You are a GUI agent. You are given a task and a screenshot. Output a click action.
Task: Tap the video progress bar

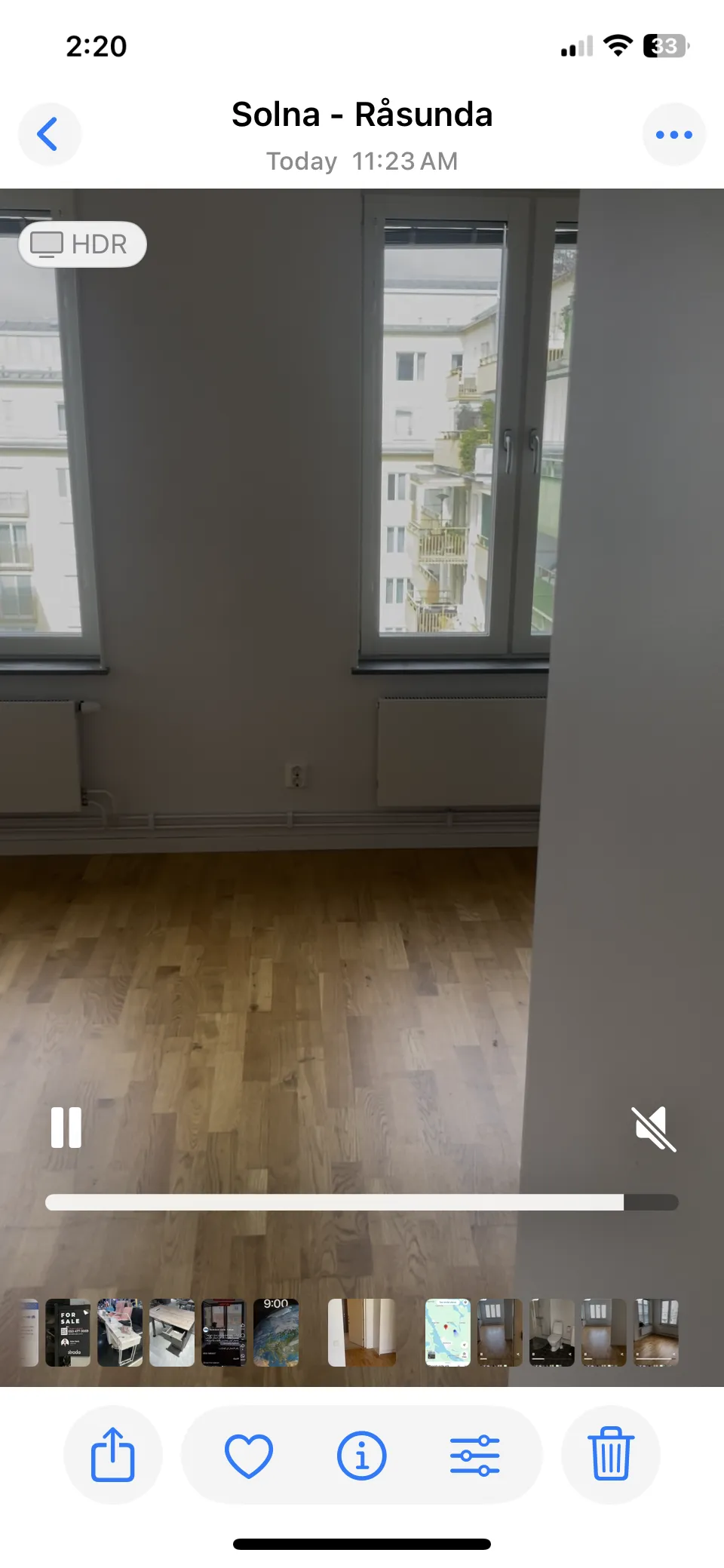[361, 1202]
